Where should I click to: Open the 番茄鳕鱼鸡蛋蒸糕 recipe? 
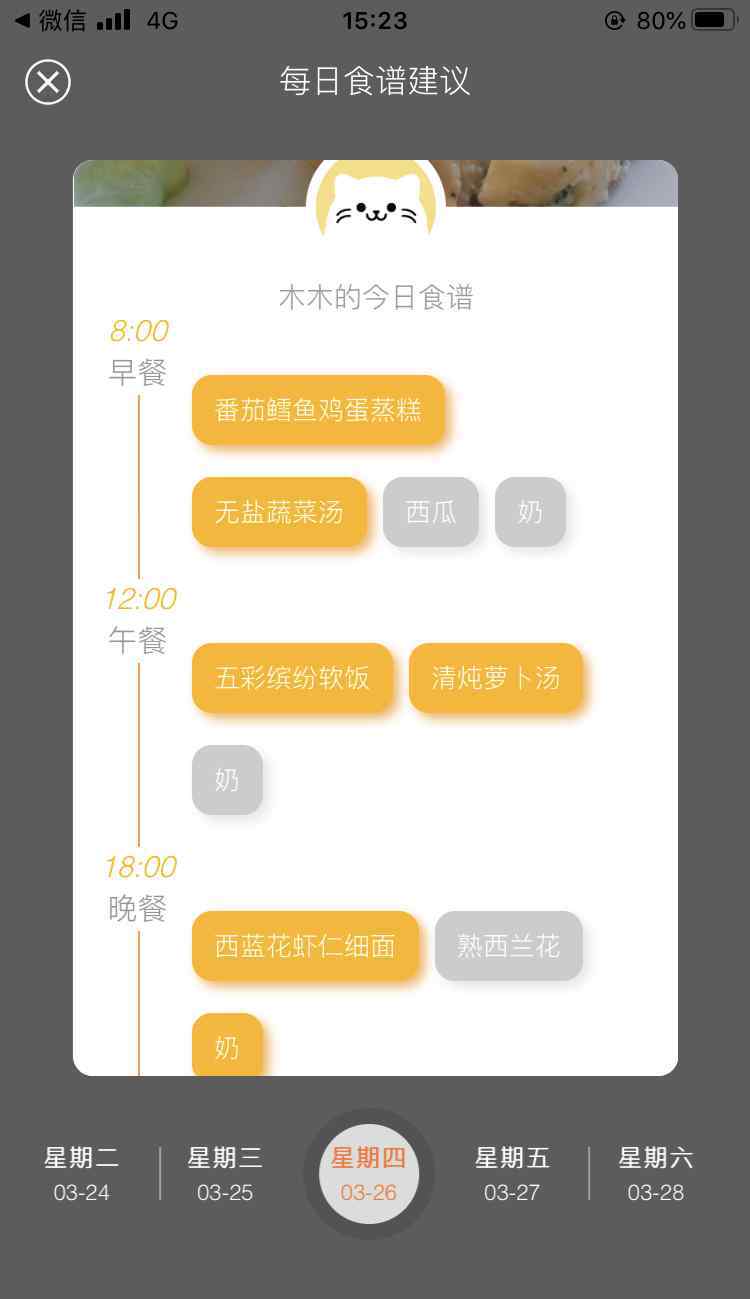point(318,410)
